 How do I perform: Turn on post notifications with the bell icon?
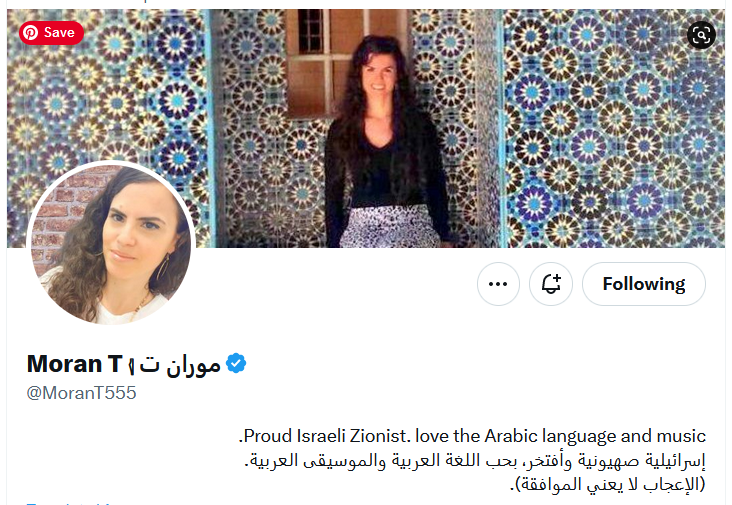[550, 284]
